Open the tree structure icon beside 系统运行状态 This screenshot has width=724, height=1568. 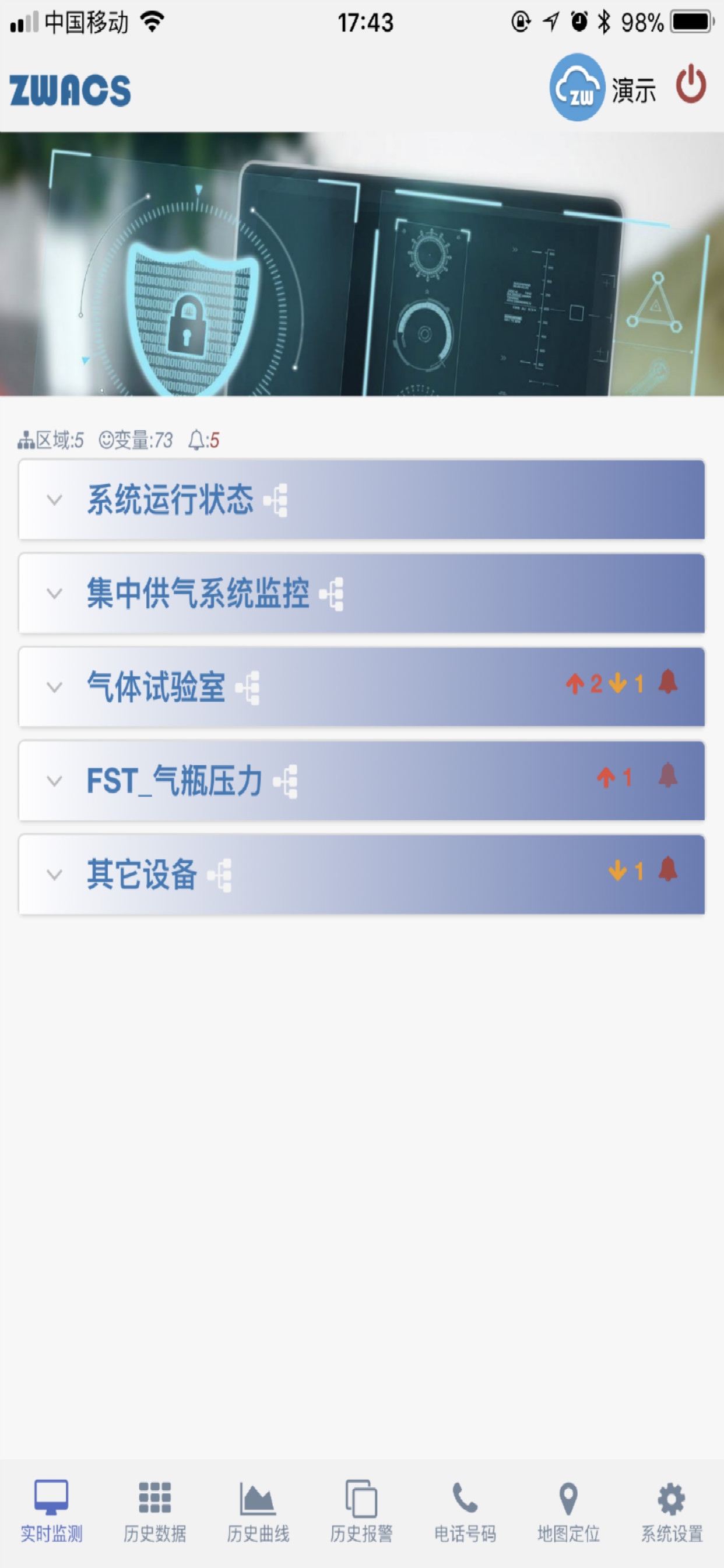pos(275,501)
